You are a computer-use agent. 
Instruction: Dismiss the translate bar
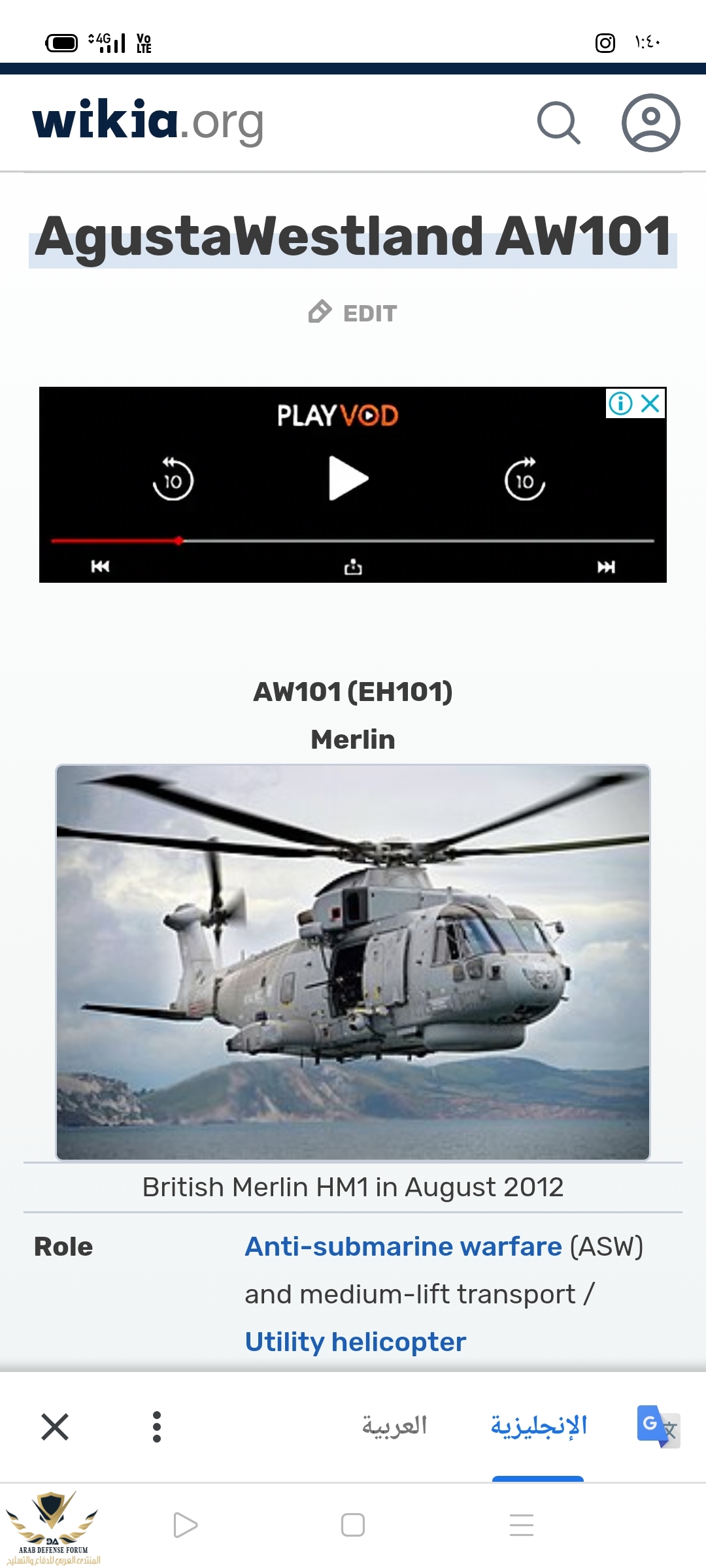point(55,1427)
